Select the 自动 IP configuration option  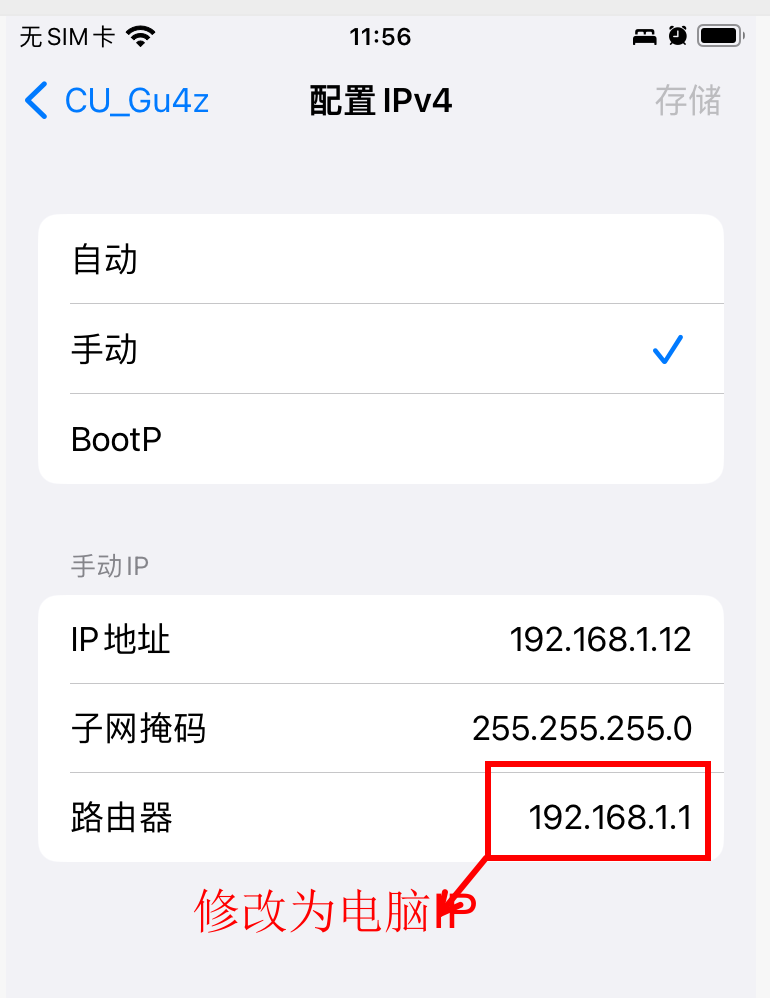[380, 260]
